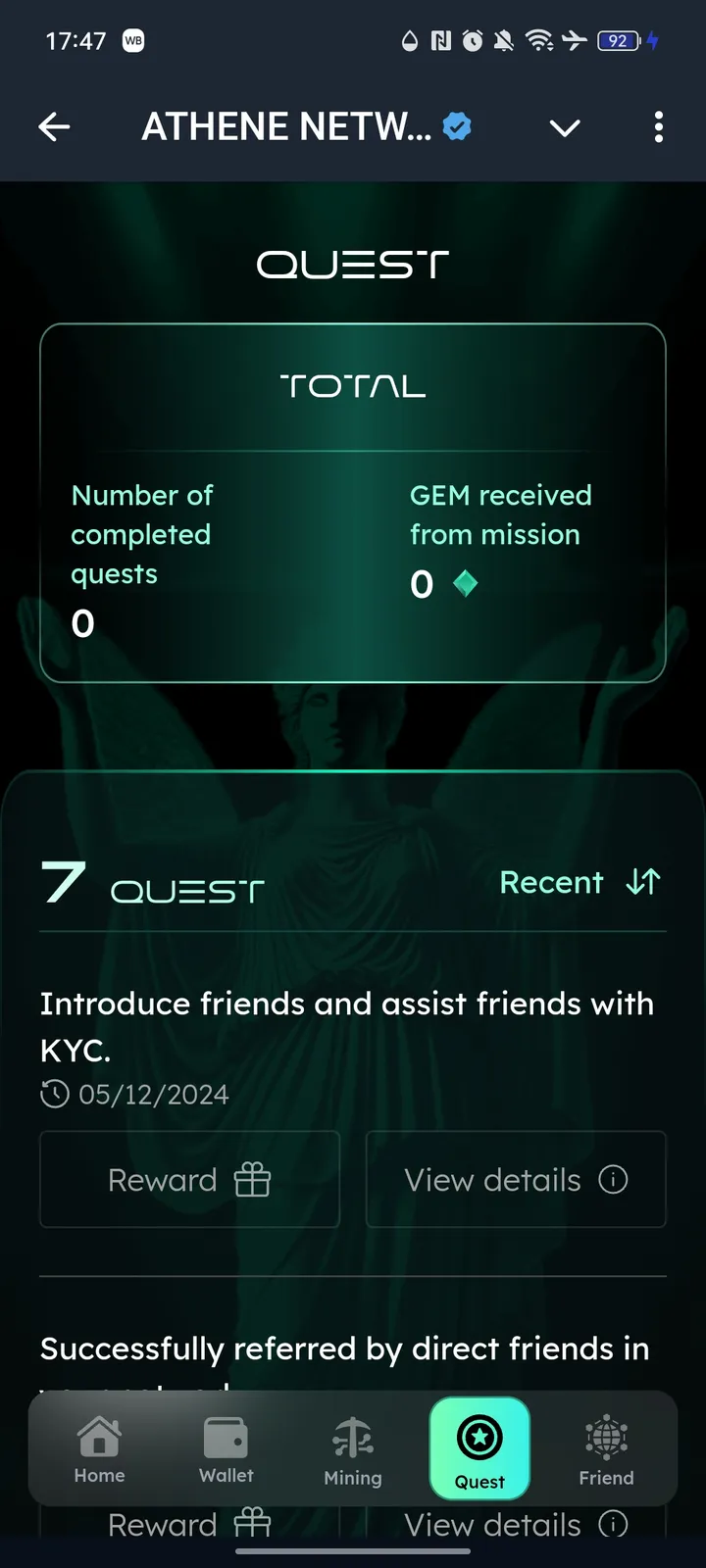Tap the GEM diamond icon near the zero count

click(x=465, y=582)
